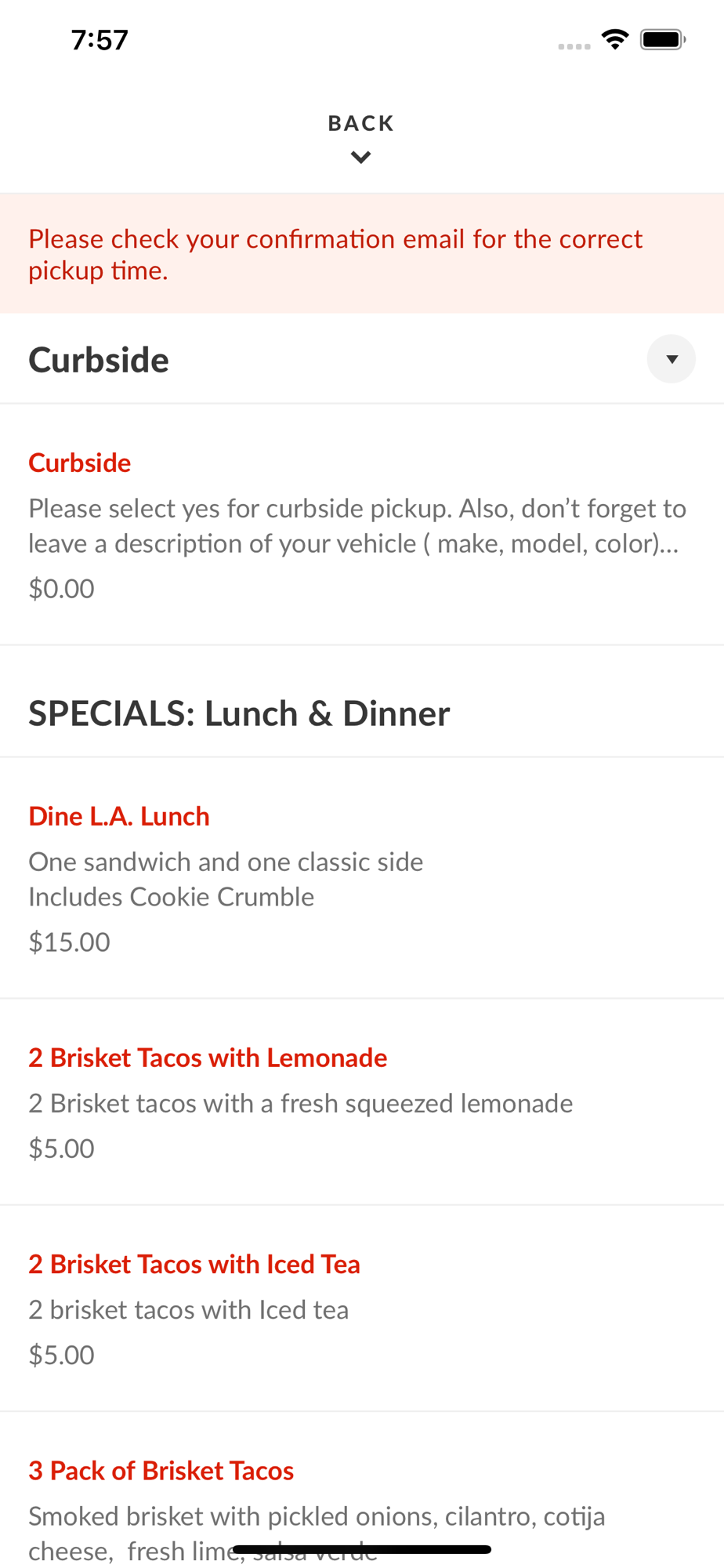Open the 3 Pack of Brisket Tacos
Screen dimensions: 724x1568
362,1490
